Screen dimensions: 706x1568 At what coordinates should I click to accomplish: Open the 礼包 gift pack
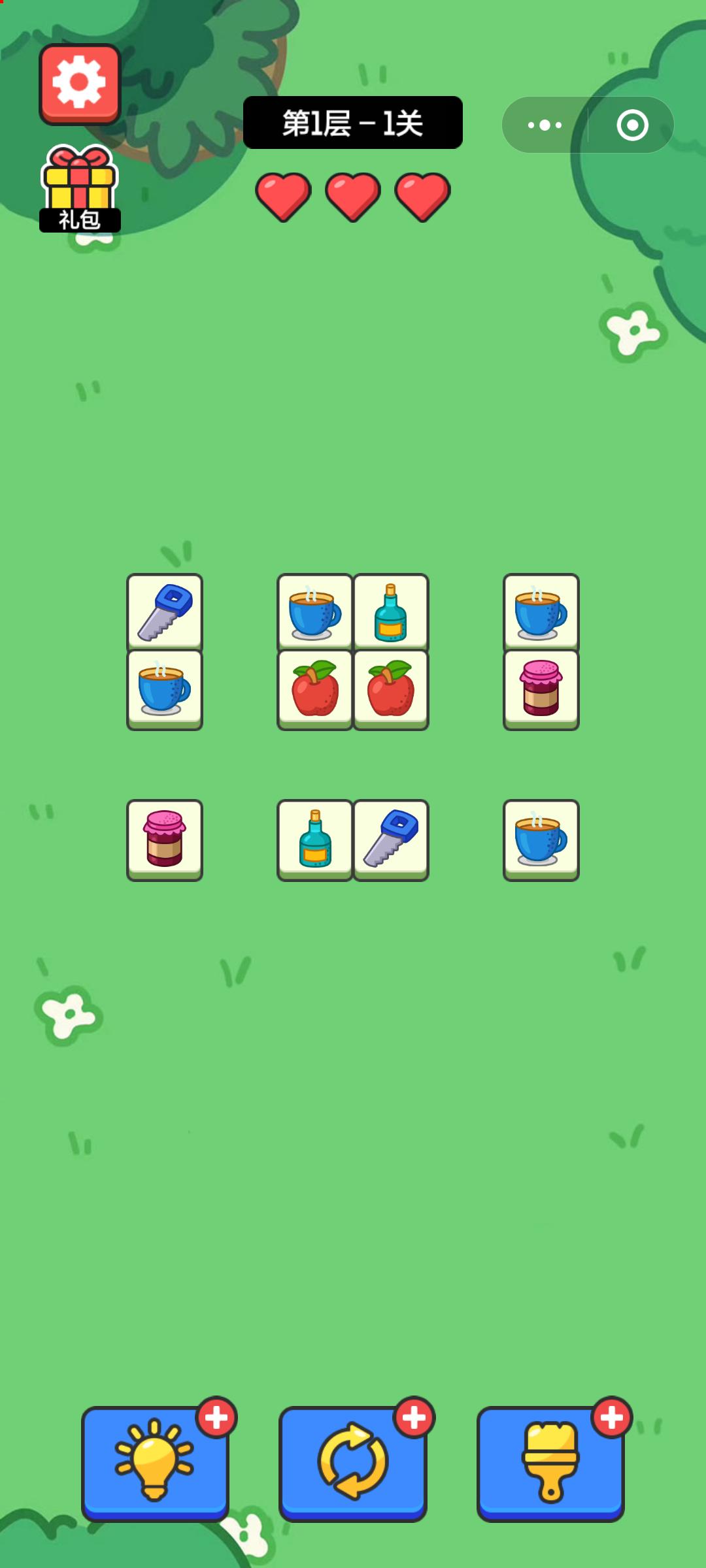pyautogui.click(x=80, y=188)
